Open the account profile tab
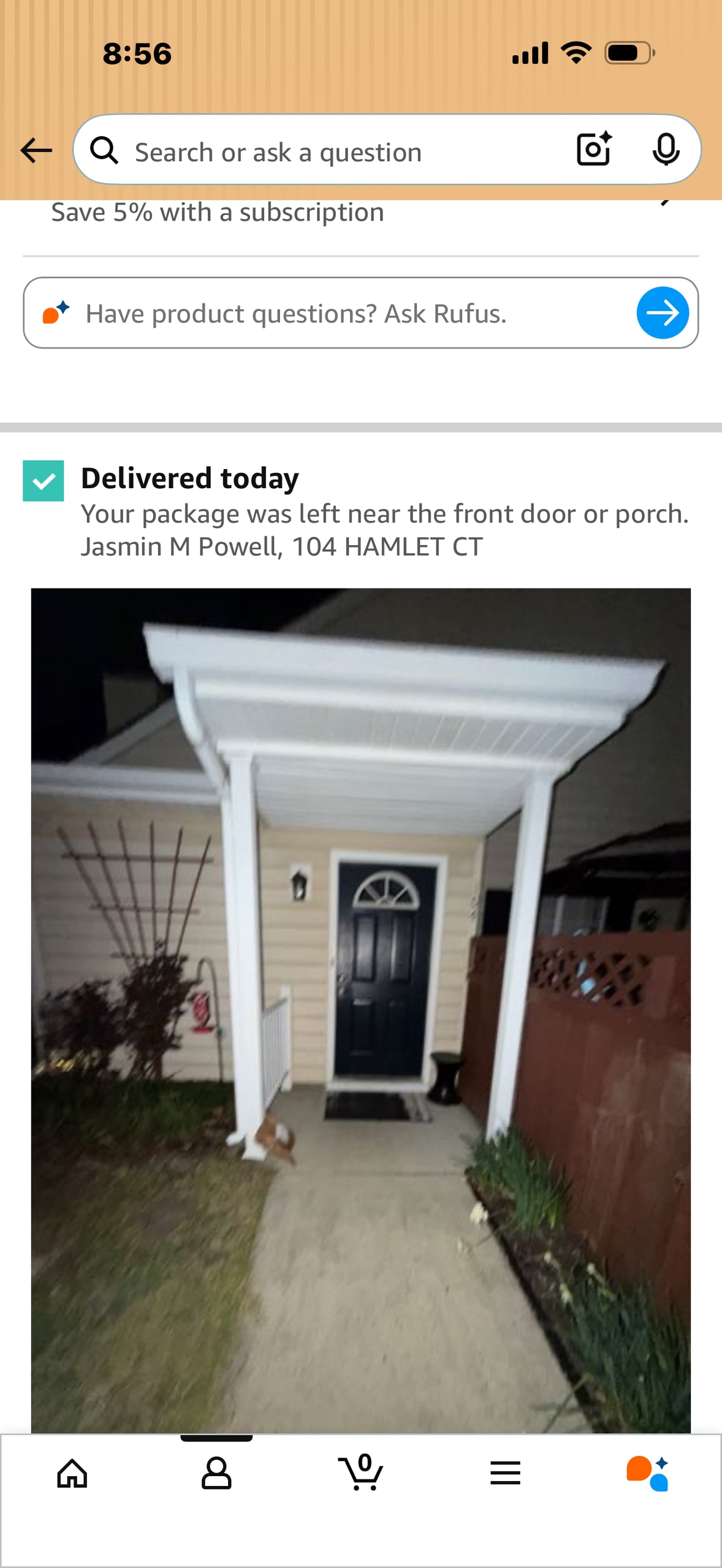This screenshot has width=722, height=1568. click(x=216, y=1473)
